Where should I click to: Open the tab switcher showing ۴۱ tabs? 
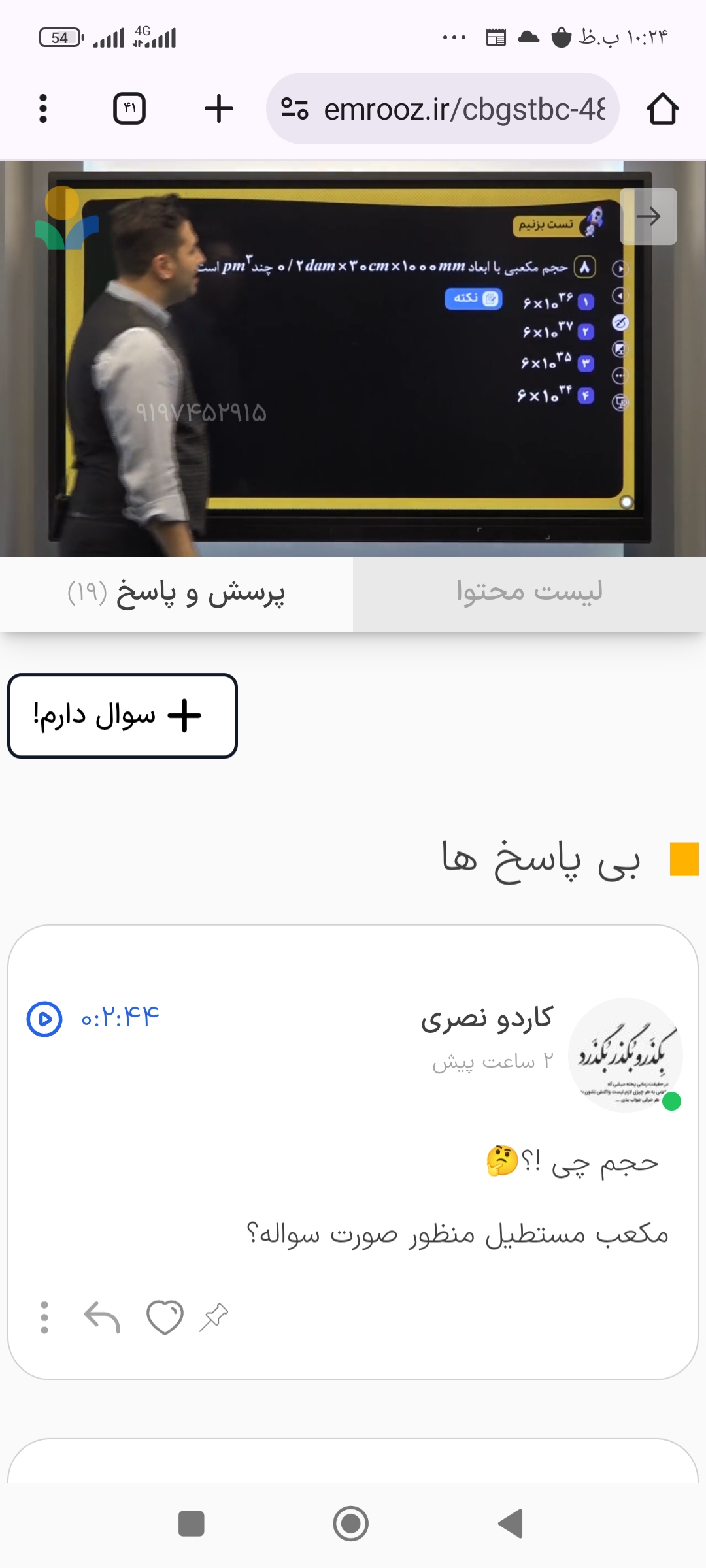pos(129,108)
